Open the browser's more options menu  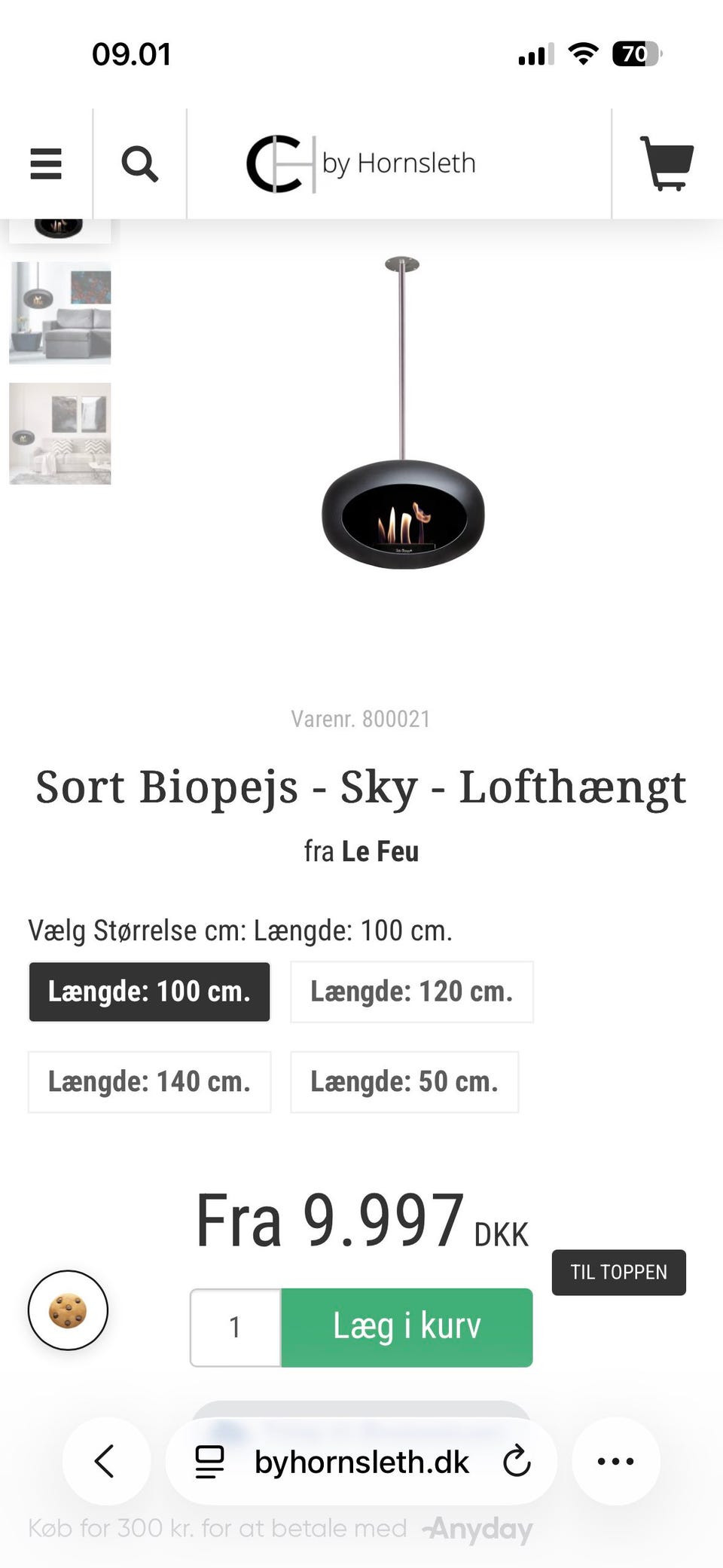point(616,1461)
